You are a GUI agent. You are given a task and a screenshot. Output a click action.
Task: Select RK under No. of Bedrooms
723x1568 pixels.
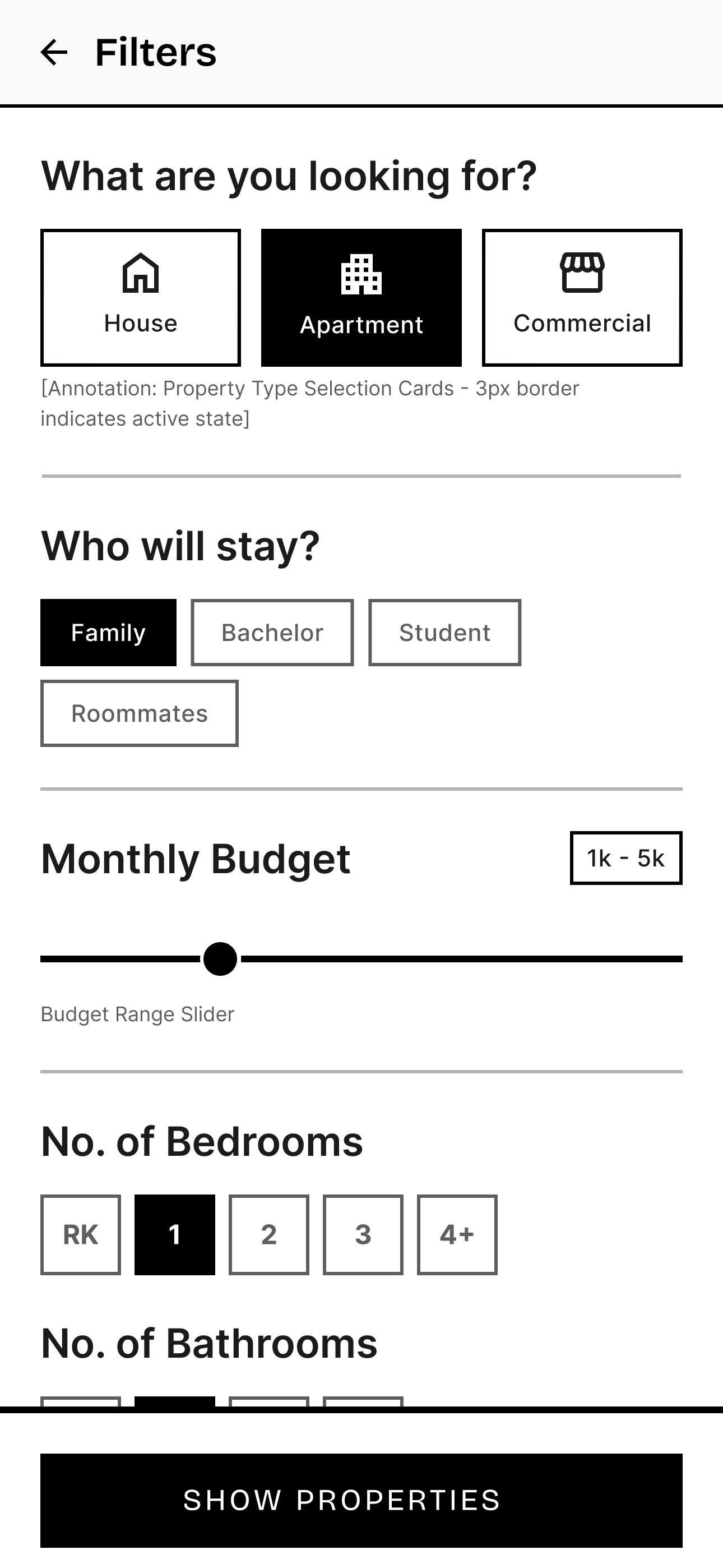[81, 1234]
